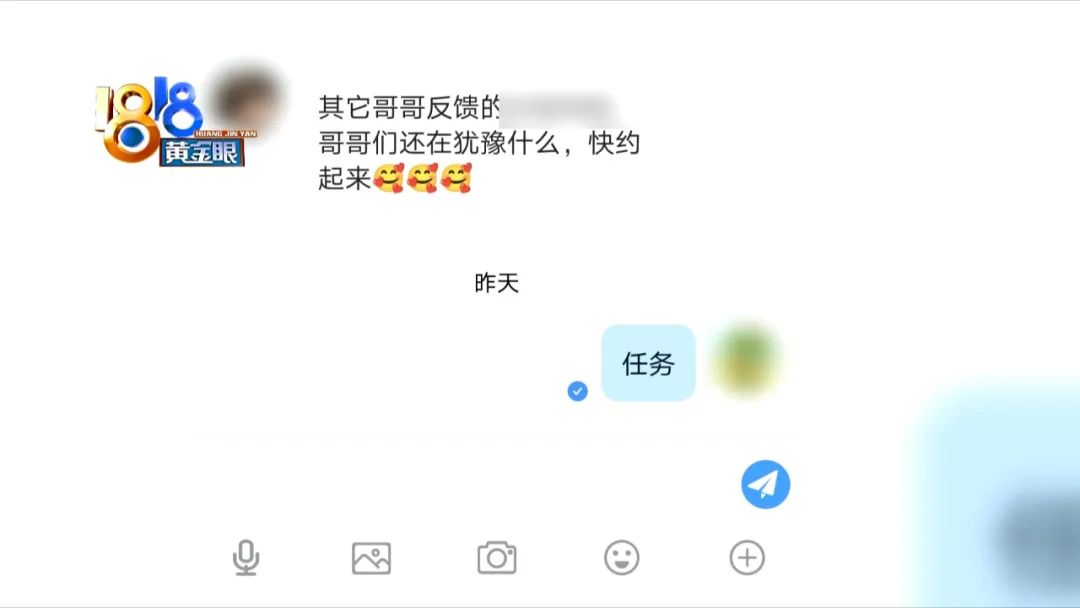Tap the paper plane send button
1080x608 pixels.
765,485
